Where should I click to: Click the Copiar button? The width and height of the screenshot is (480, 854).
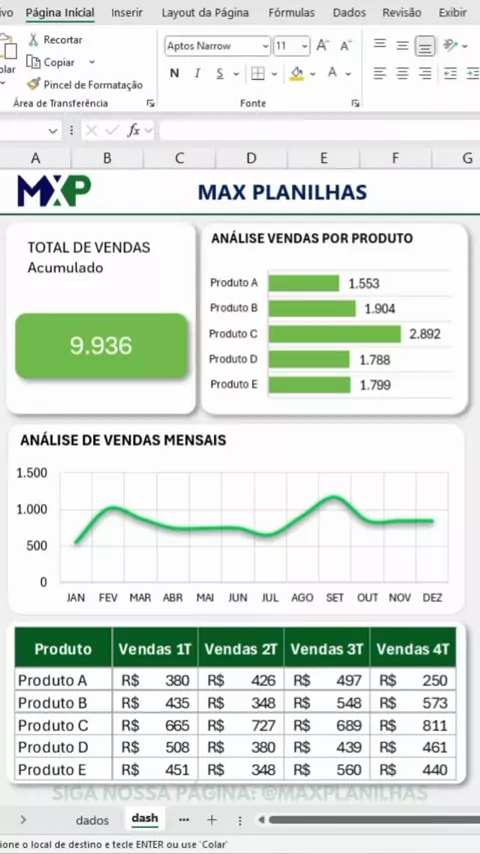(51, 63)
